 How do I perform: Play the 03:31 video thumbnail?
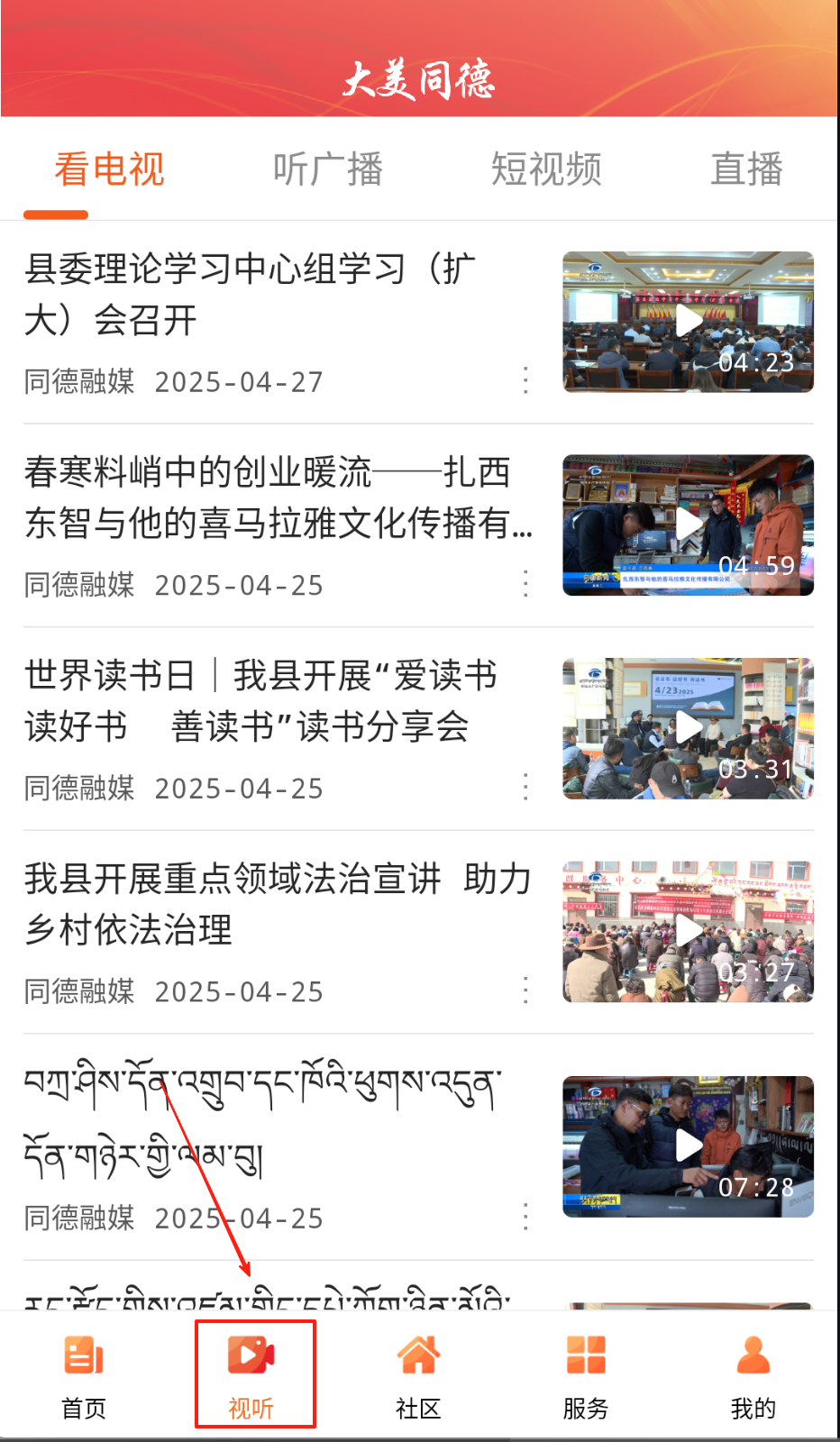click(x=689, y=728)
